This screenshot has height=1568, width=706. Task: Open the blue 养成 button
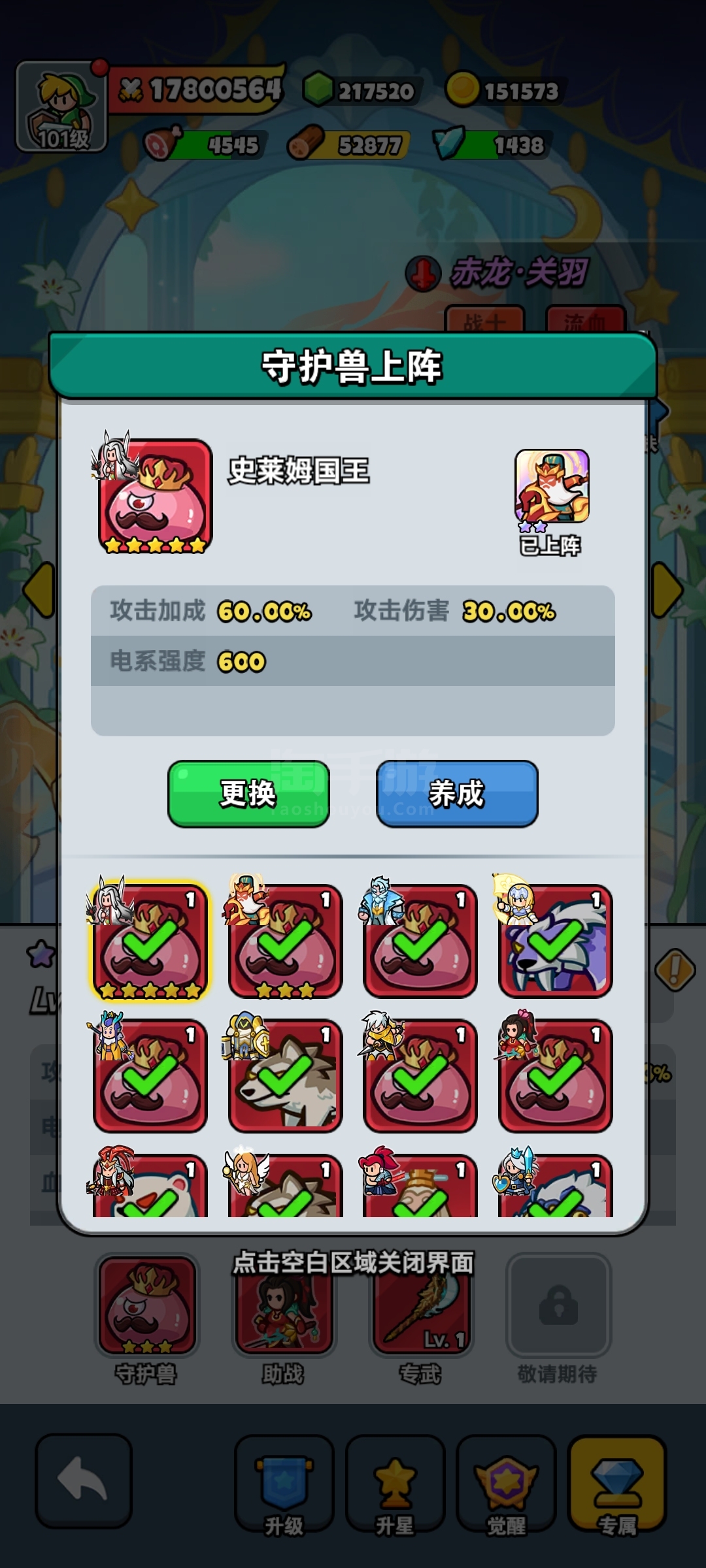click(457, 794)
